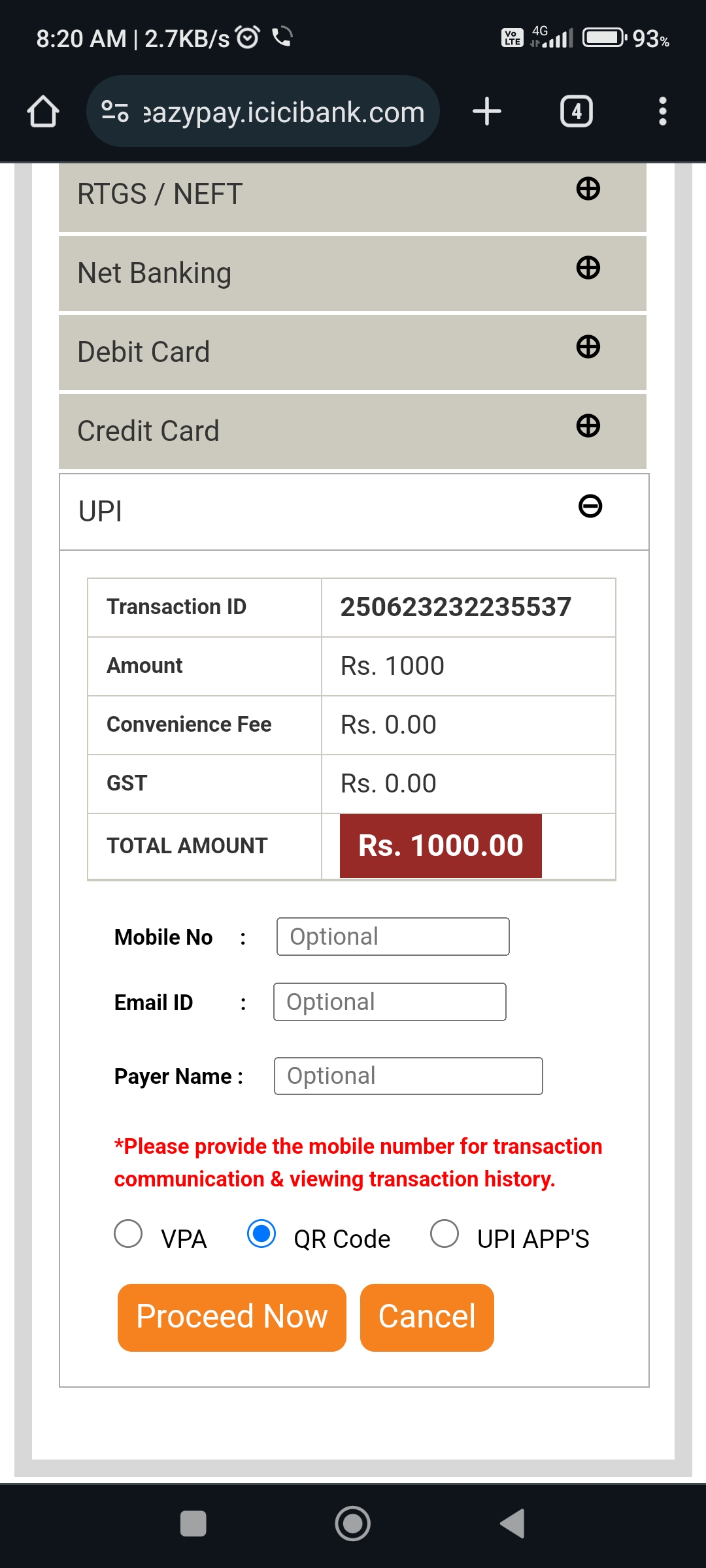Open the browser overflow menu
This screenshot has height=1568, width=706.
[663, 111]
